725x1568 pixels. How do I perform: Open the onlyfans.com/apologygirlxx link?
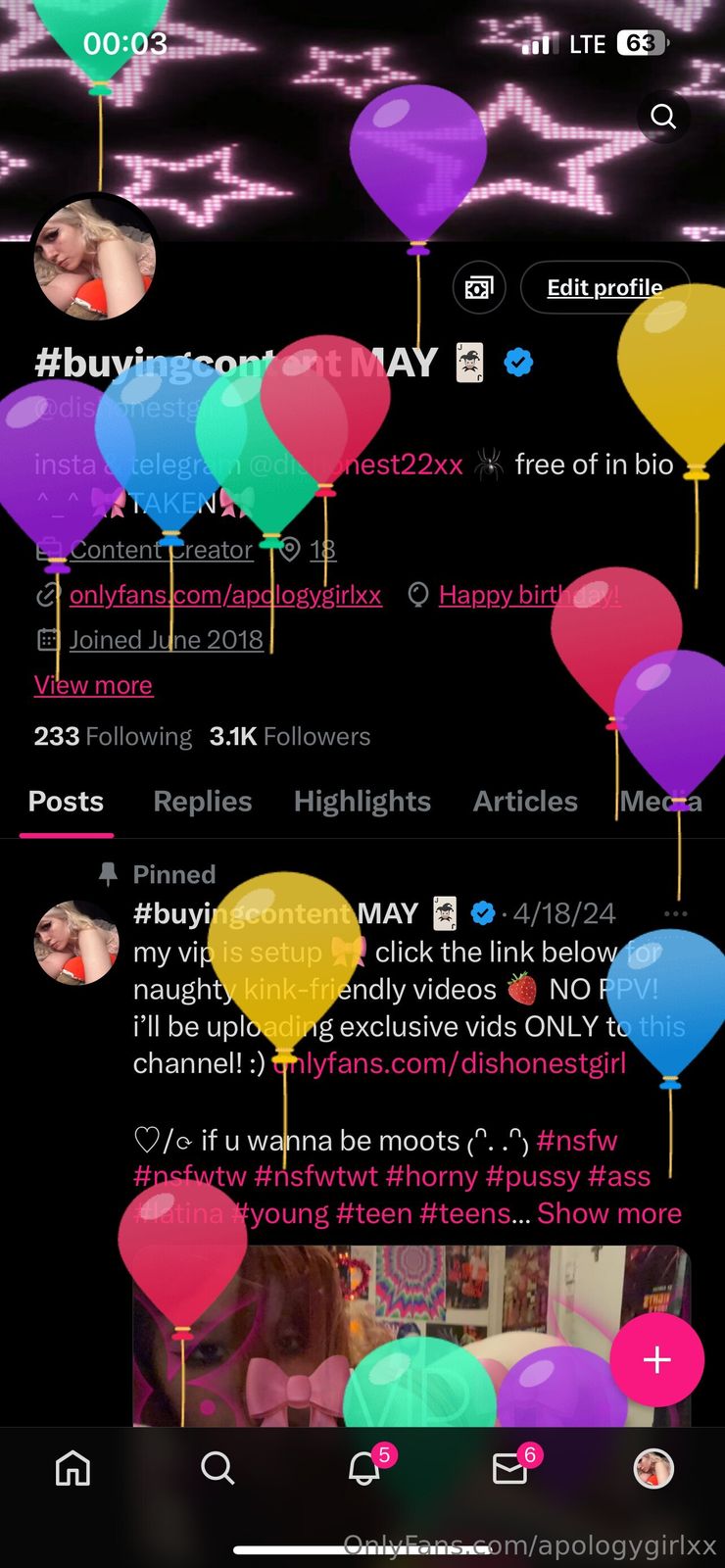225,595
